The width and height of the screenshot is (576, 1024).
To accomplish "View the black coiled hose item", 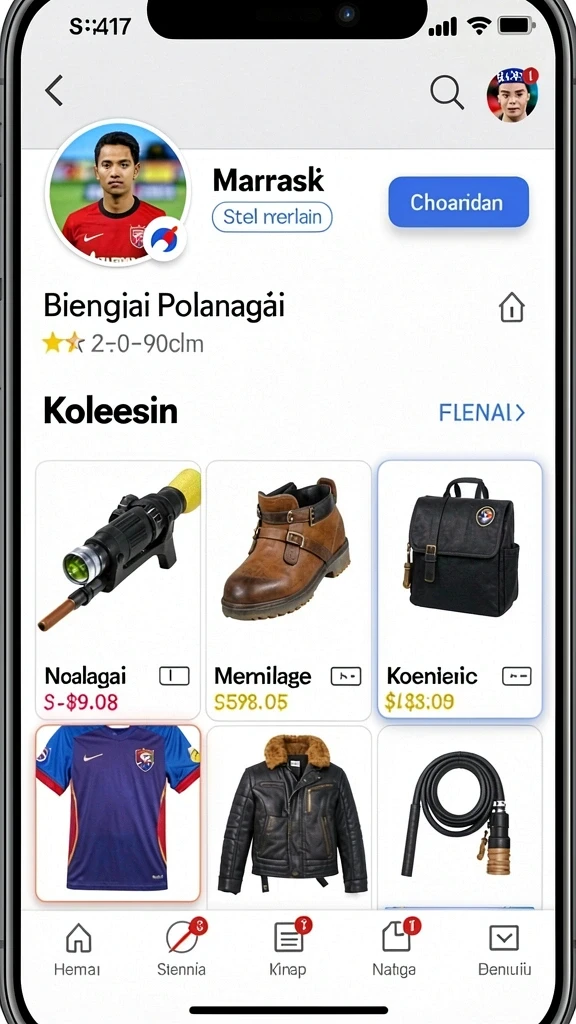I will [x=460, y=816].
